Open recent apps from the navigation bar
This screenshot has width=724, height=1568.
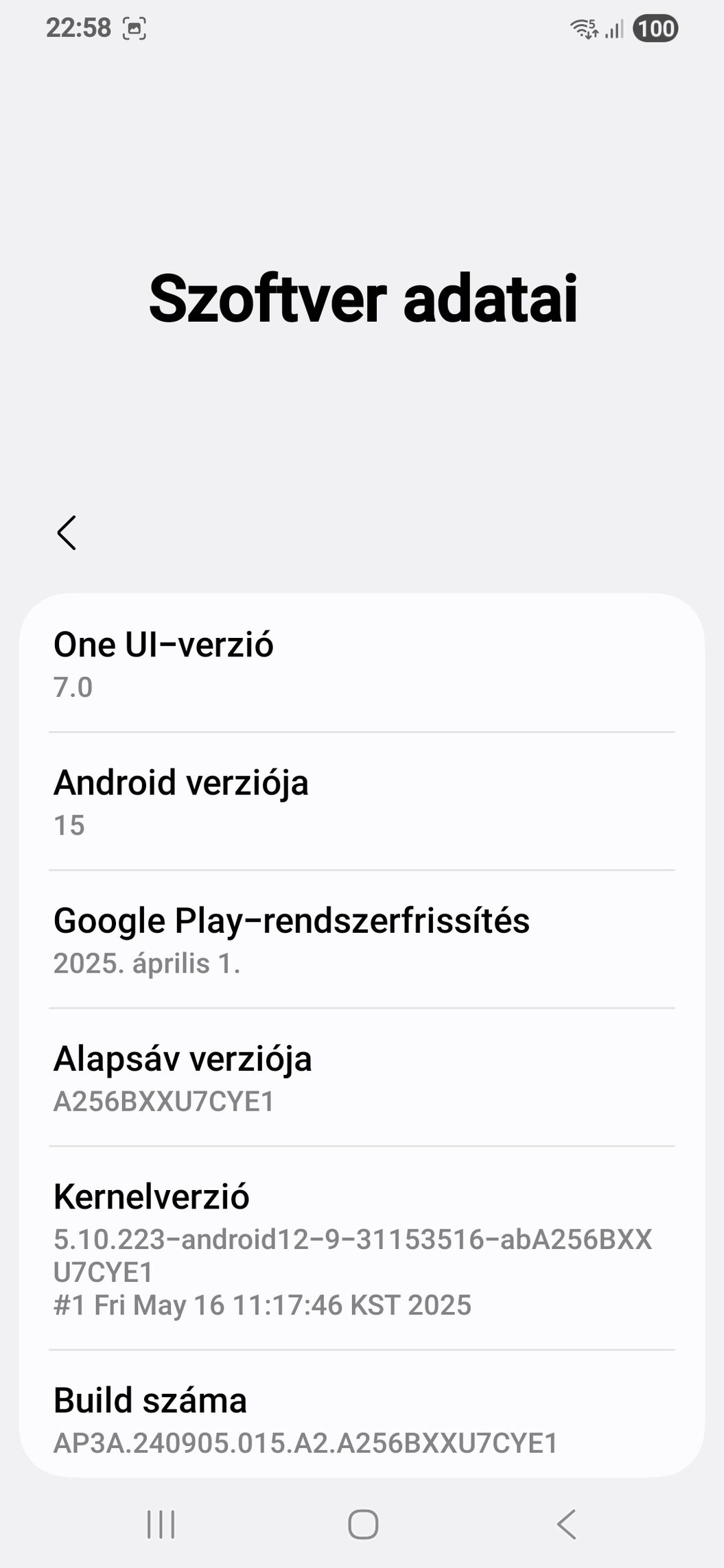161,1525
